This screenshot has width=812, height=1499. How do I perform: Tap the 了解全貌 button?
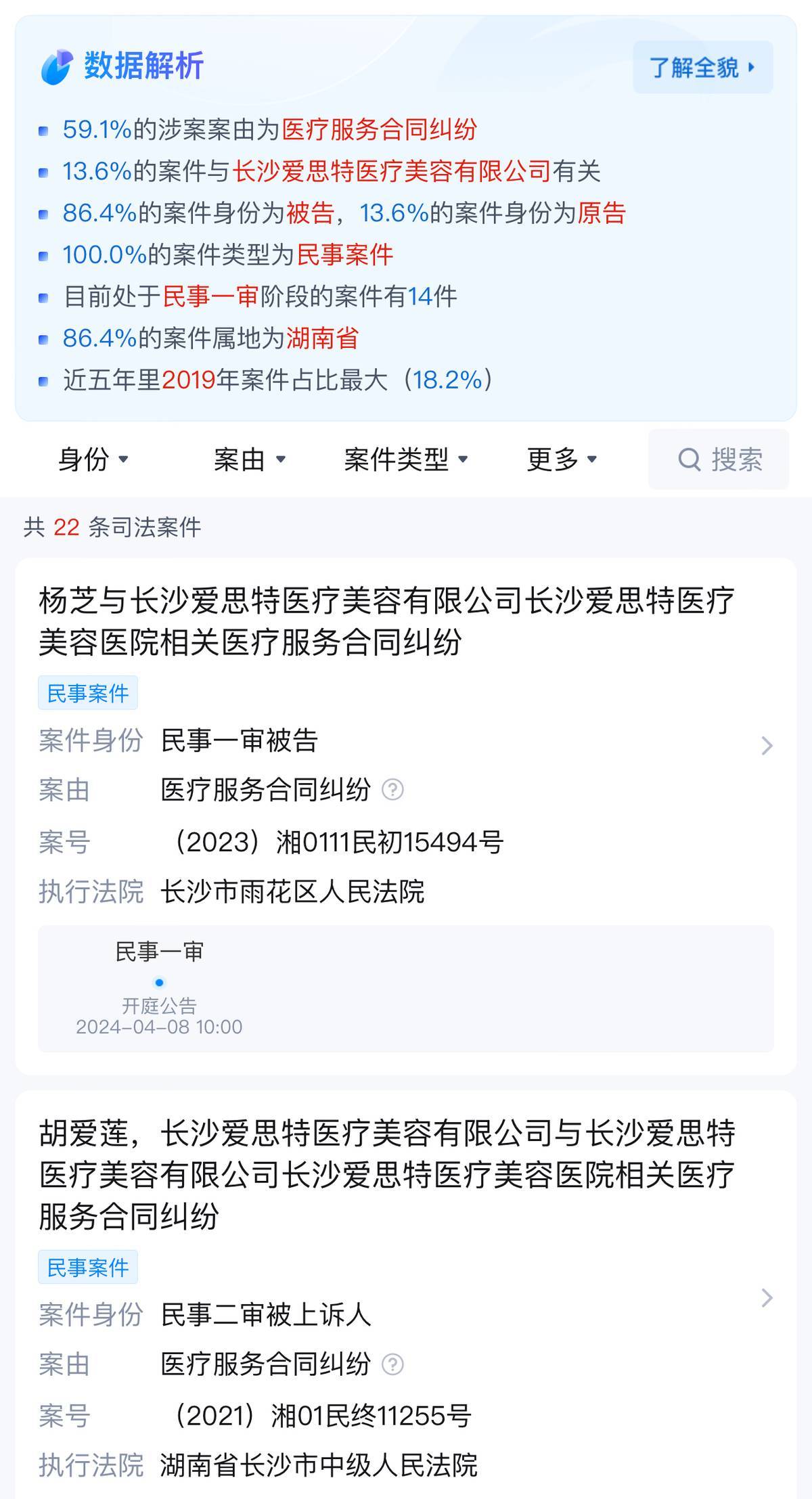702,67
